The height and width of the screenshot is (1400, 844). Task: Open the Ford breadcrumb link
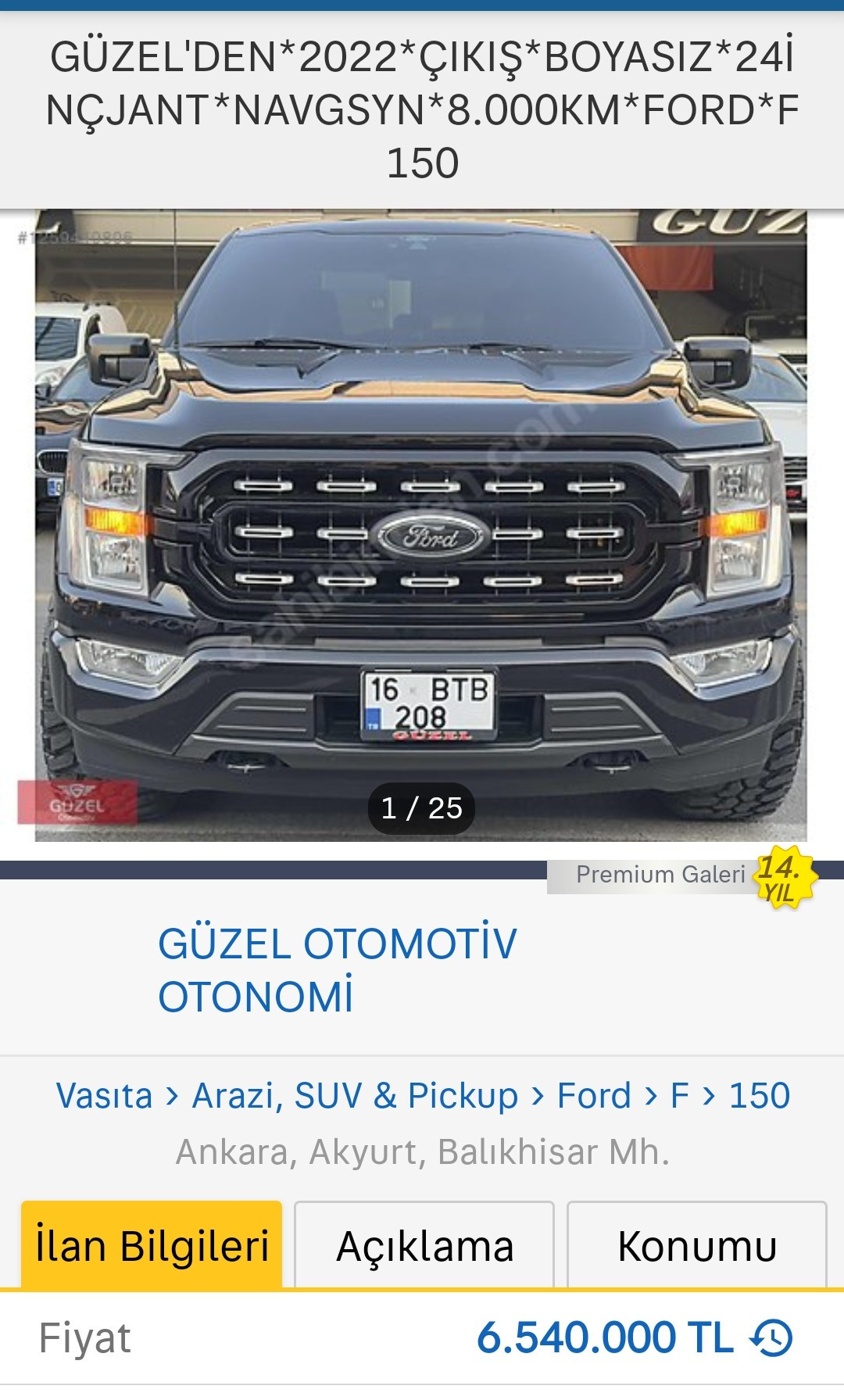pyautogui.click(x=594, y=1095)
